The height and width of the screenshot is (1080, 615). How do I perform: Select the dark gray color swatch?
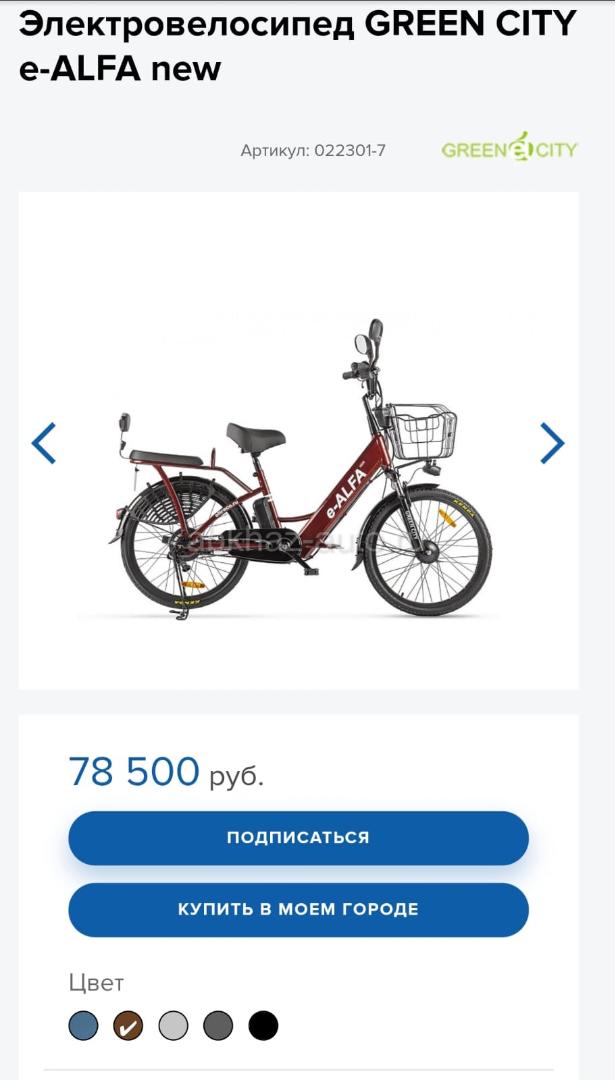click(218, 1025)
